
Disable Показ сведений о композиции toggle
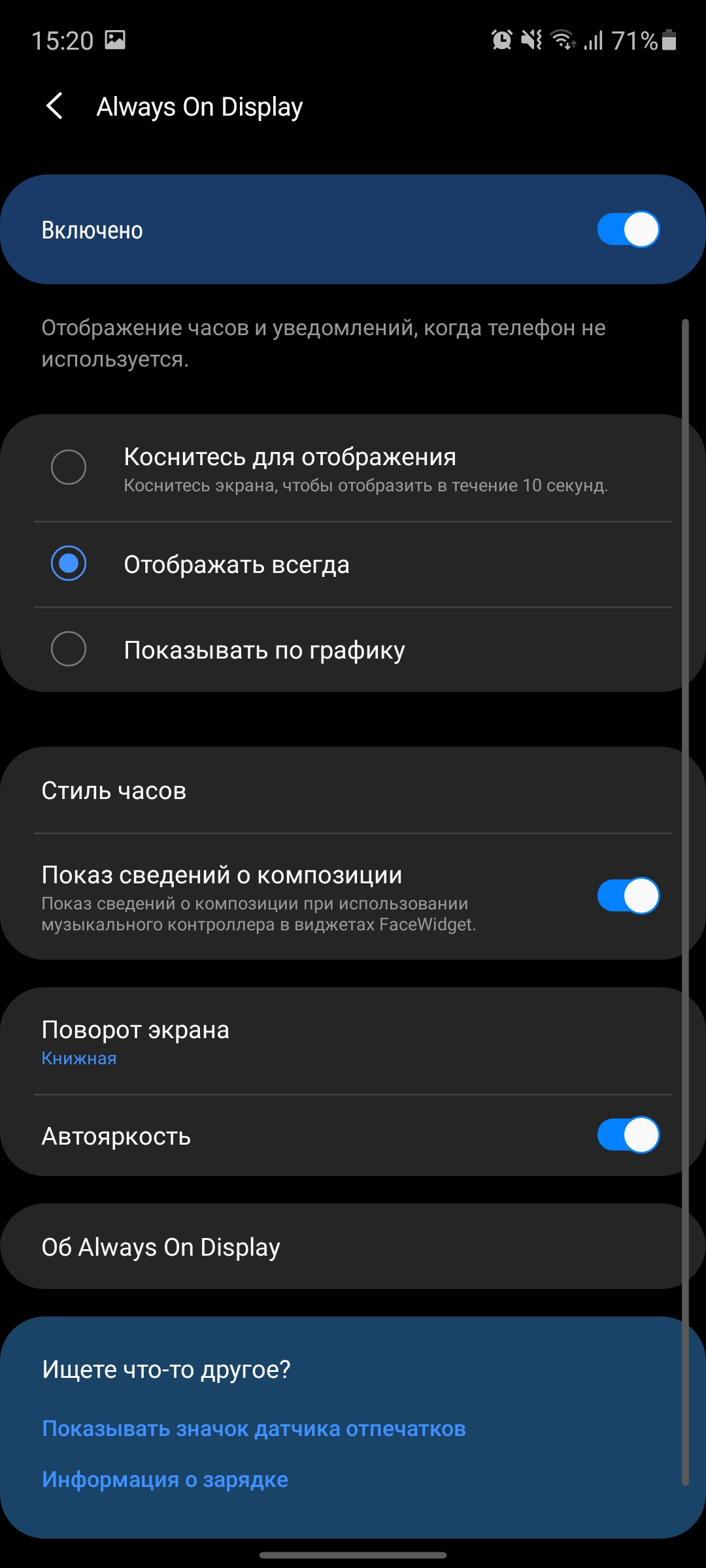628,896
